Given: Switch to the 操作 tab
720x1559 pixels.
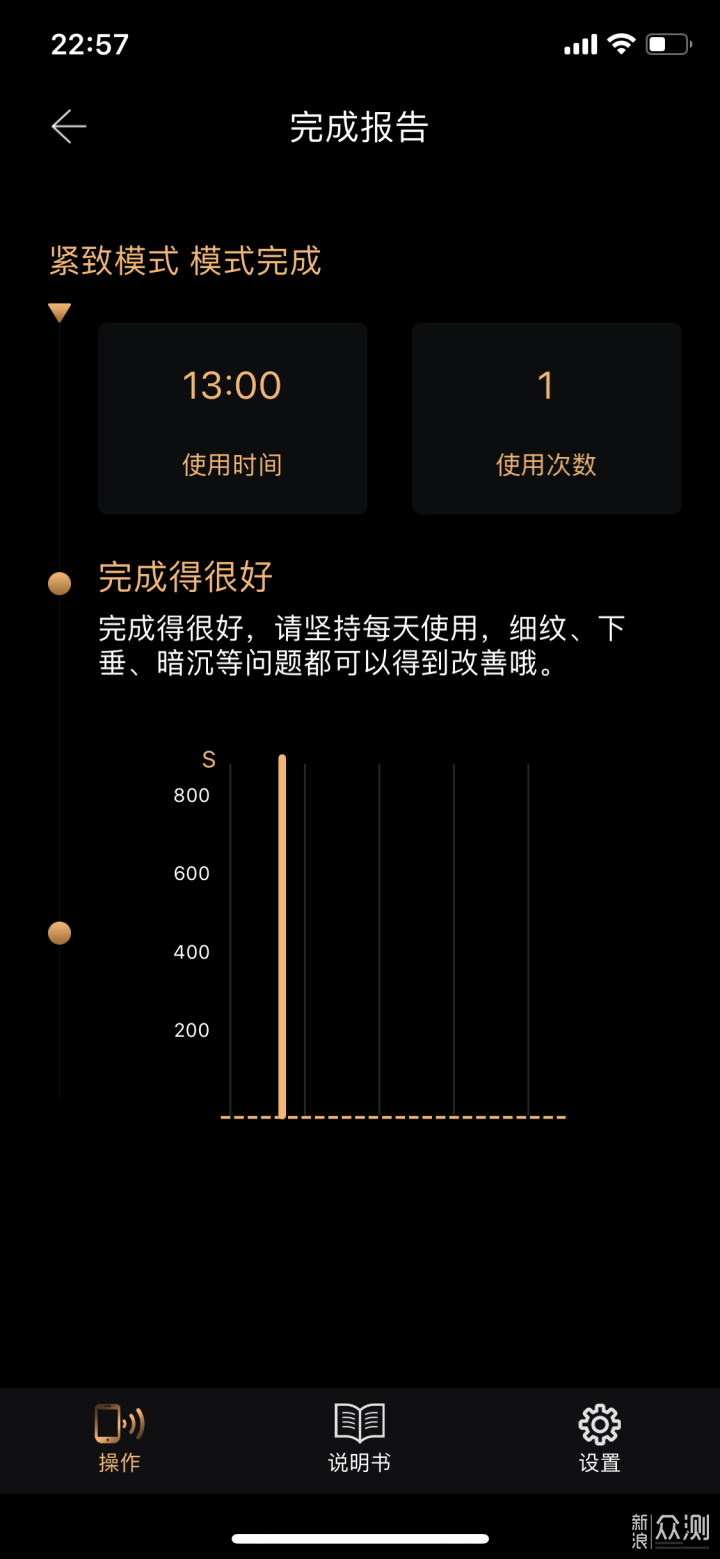Looking at the screenshot, I should 119,1437.
